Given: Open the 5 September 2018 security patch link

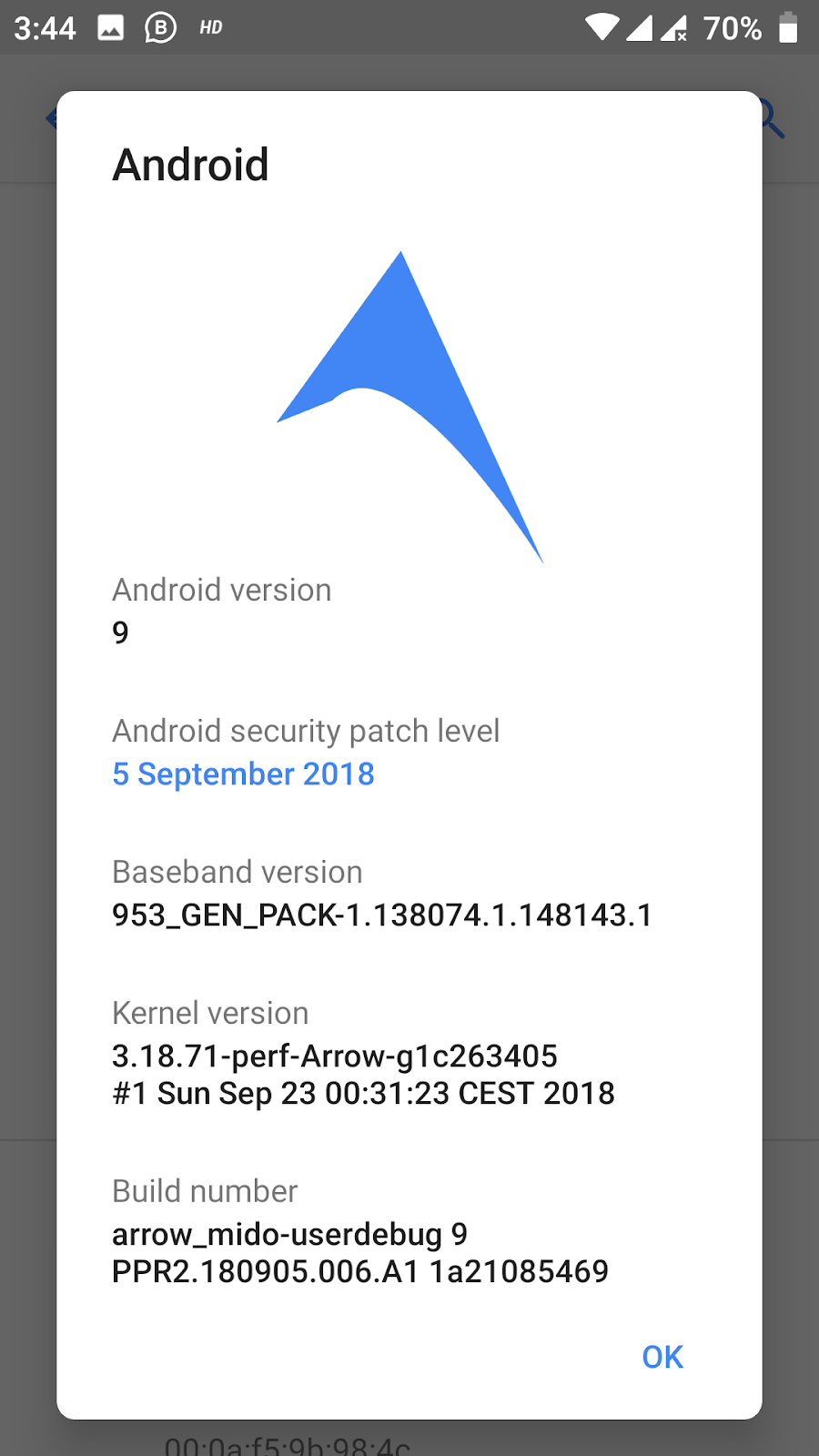Looking at the screenshot, I should pos(243,773).
